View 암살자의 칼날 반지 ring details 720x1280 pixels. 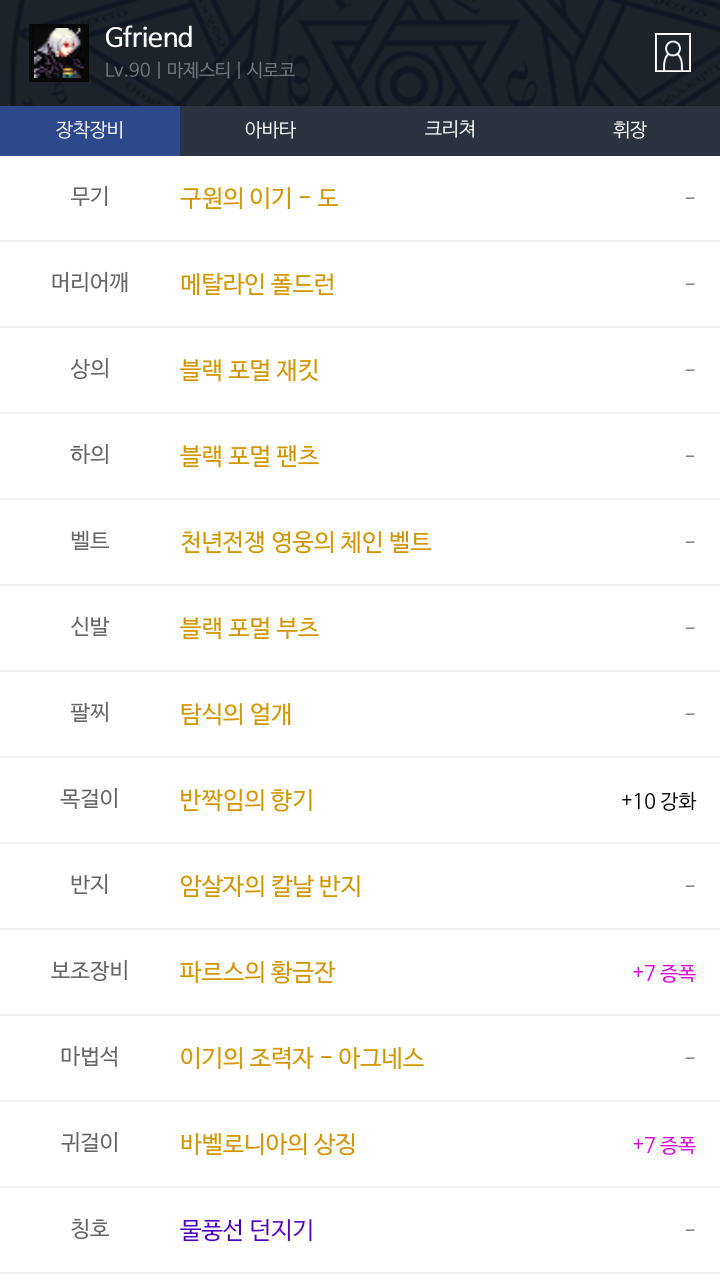click(x=360, y=886)
